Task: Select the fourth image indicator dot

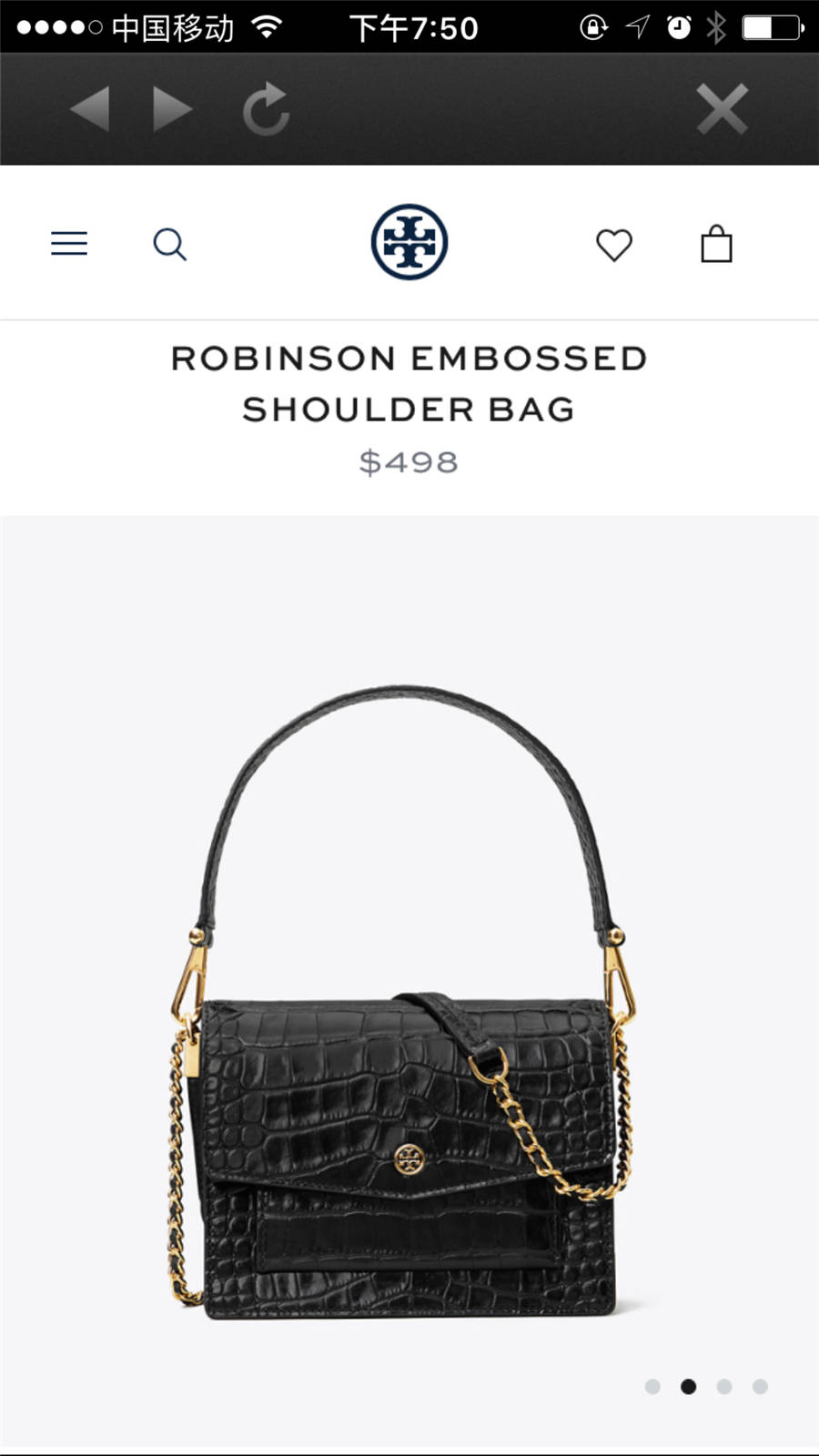Action: 760,1387
